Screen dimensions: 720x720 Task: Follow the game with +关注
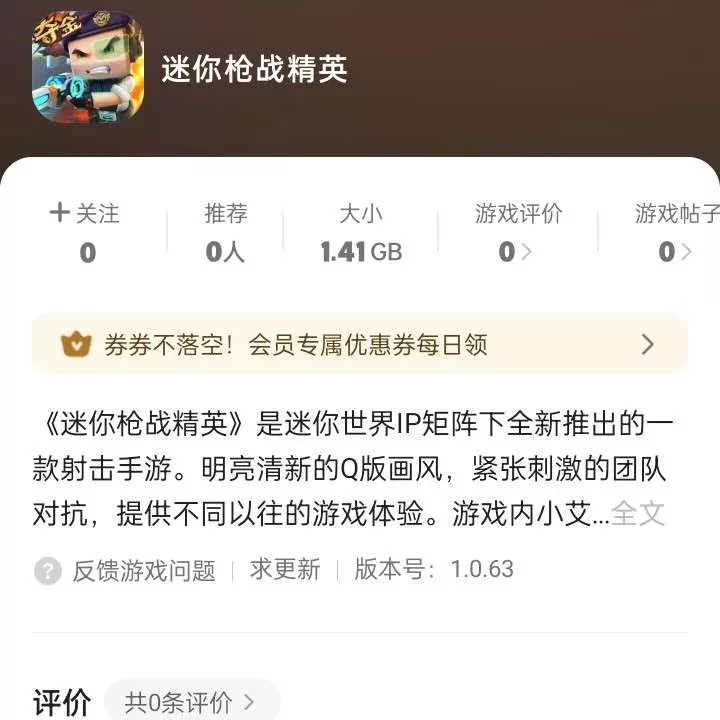click(85, 214)
